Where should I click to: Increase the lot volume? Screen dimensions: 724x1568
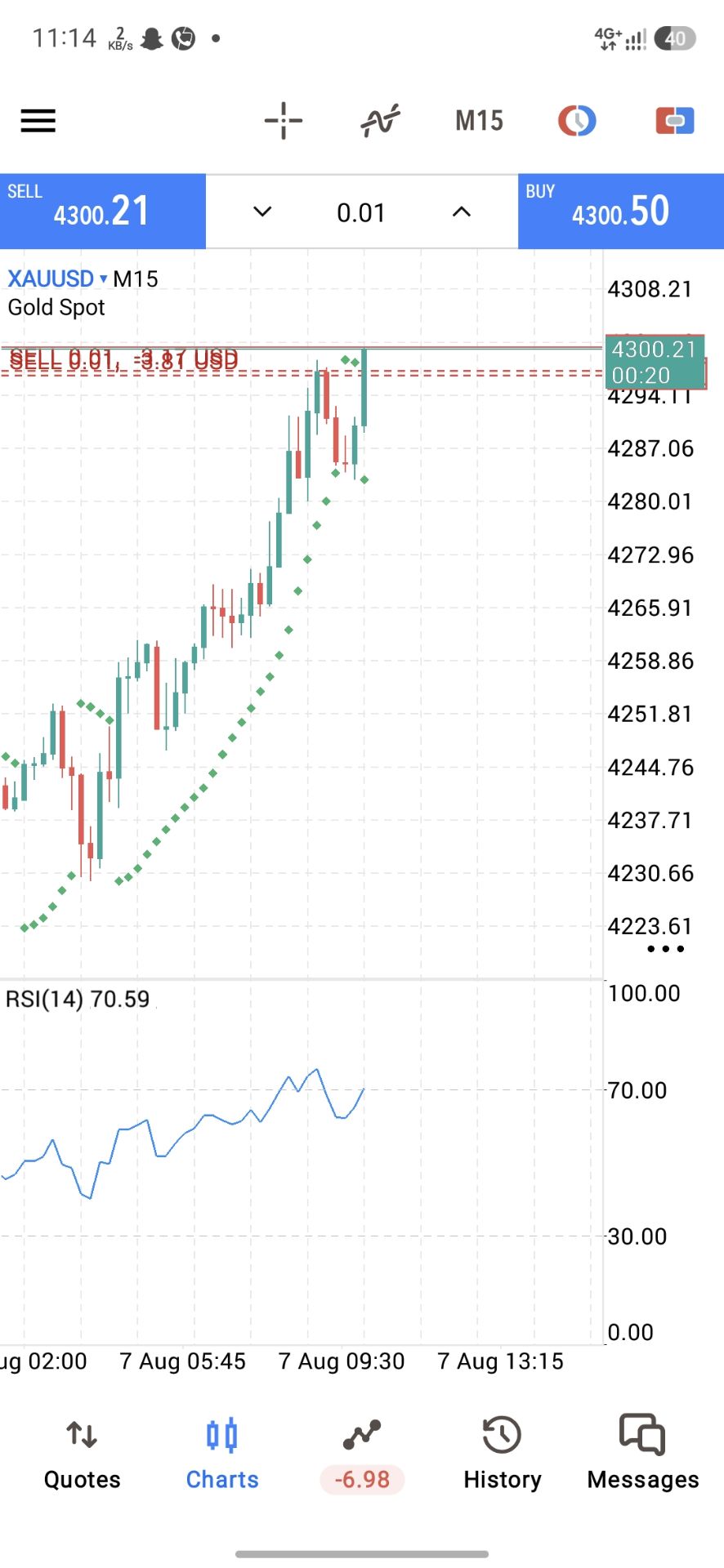(x=462, y=212)
